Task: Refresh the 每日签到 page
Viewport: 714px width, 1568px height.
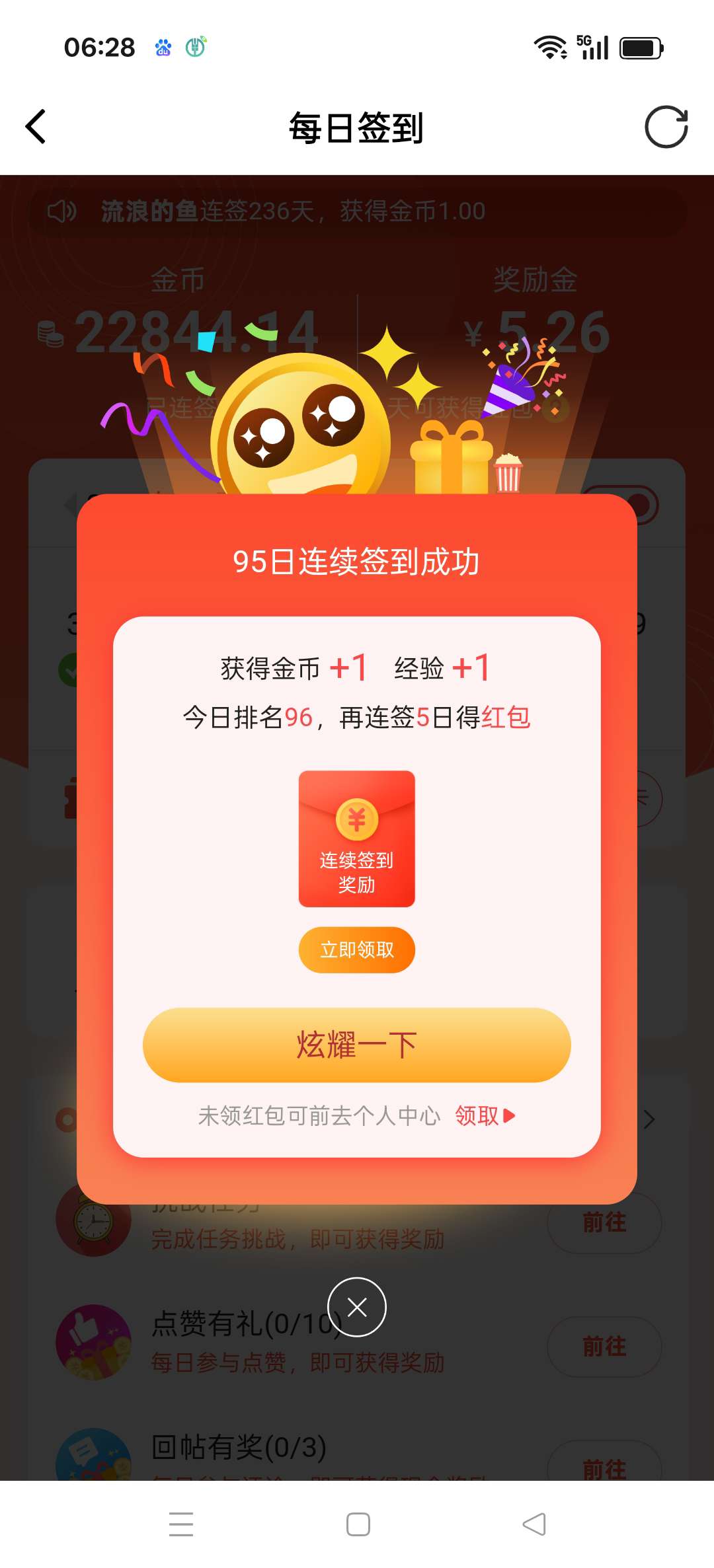Action: (666, 127)
